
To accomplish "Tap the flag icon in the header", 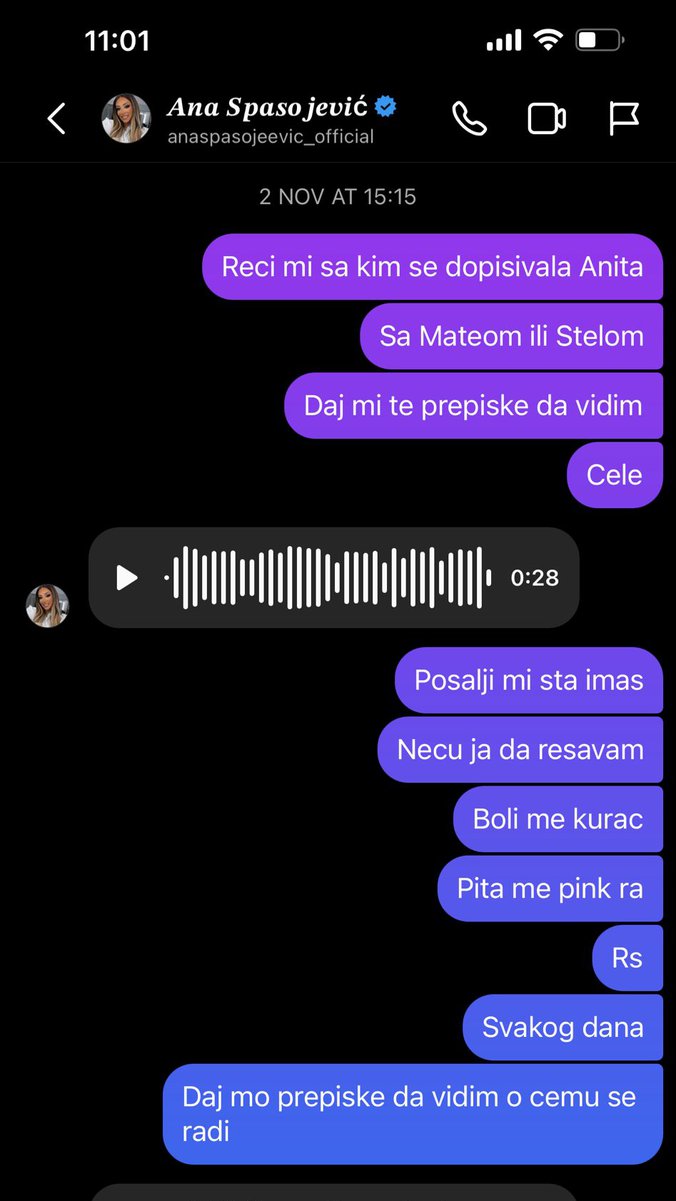I will pyautogui.click(x=624, y=118).
